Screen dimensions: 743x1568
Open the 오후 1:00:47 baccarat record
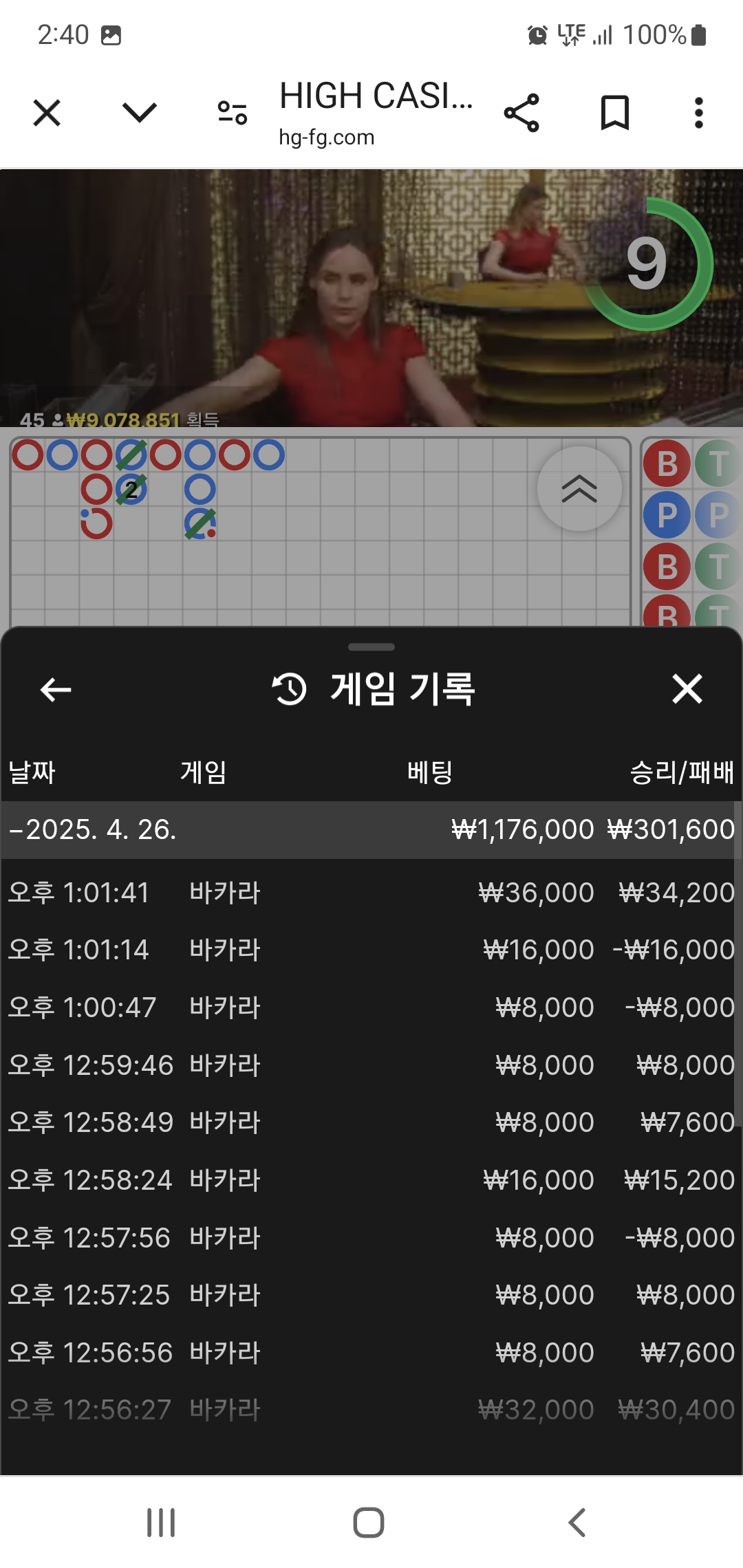(371, 1008)
